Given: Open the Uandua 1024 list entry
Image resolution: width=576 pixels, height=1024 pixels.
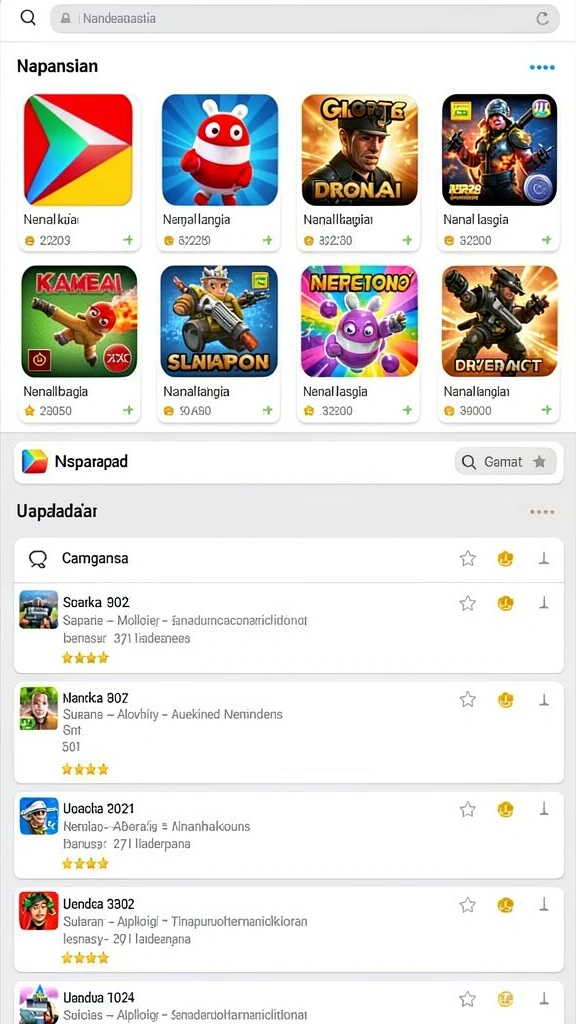Looking at the screenshot, I should tap(288, 1002).
